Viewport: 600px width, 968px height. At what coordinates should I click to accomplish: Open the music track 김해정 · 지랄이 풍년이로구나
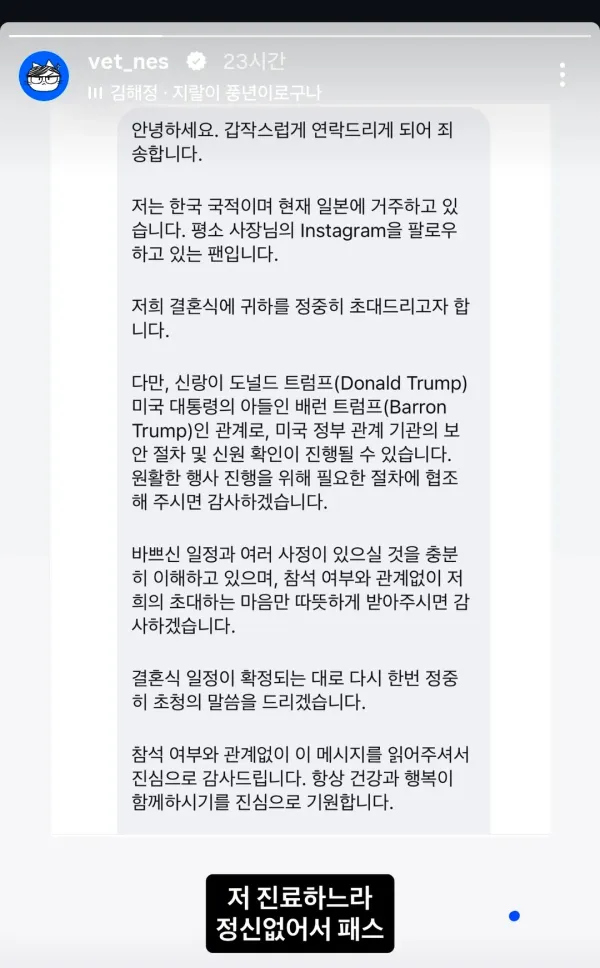tap(205, 93)
